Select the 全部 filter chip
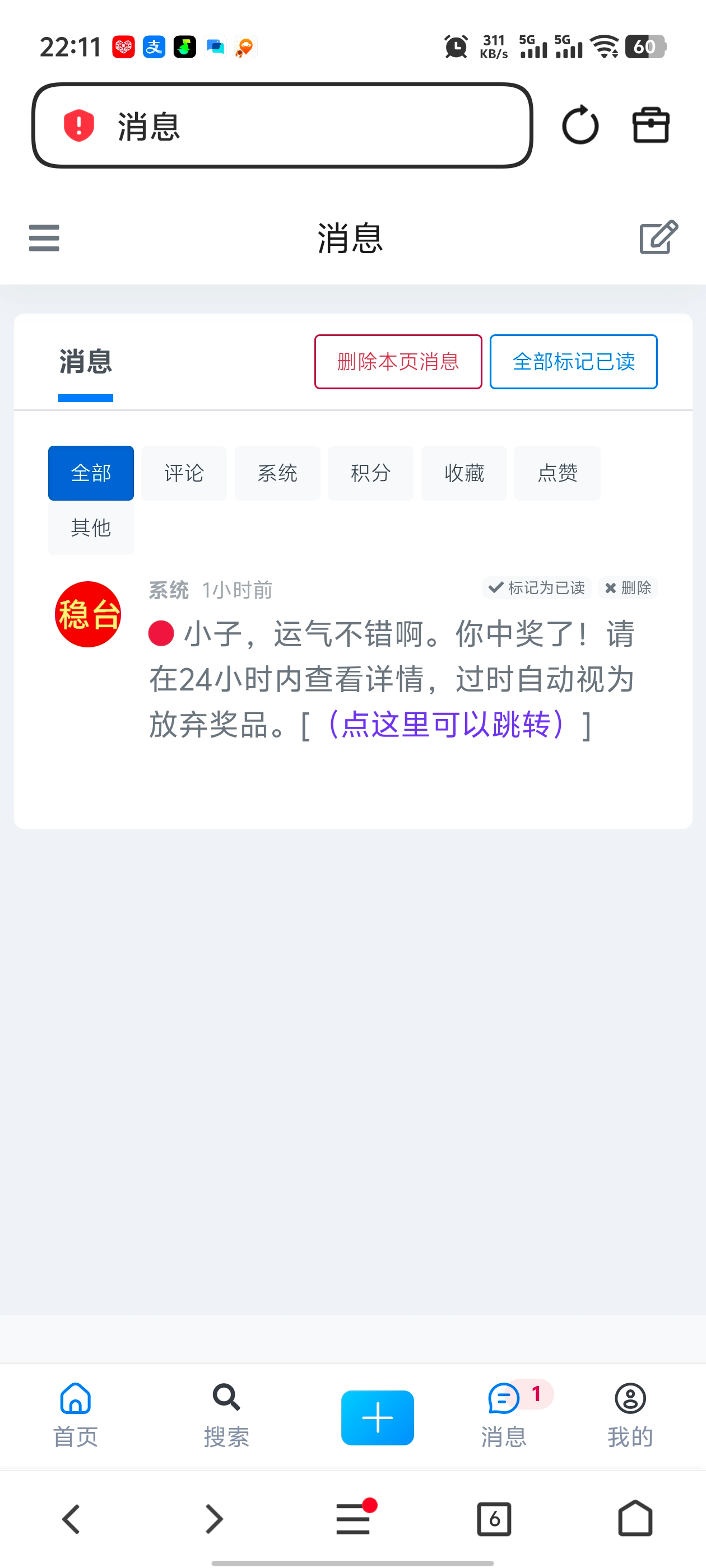706x1568 pixels. coord(91,473)
